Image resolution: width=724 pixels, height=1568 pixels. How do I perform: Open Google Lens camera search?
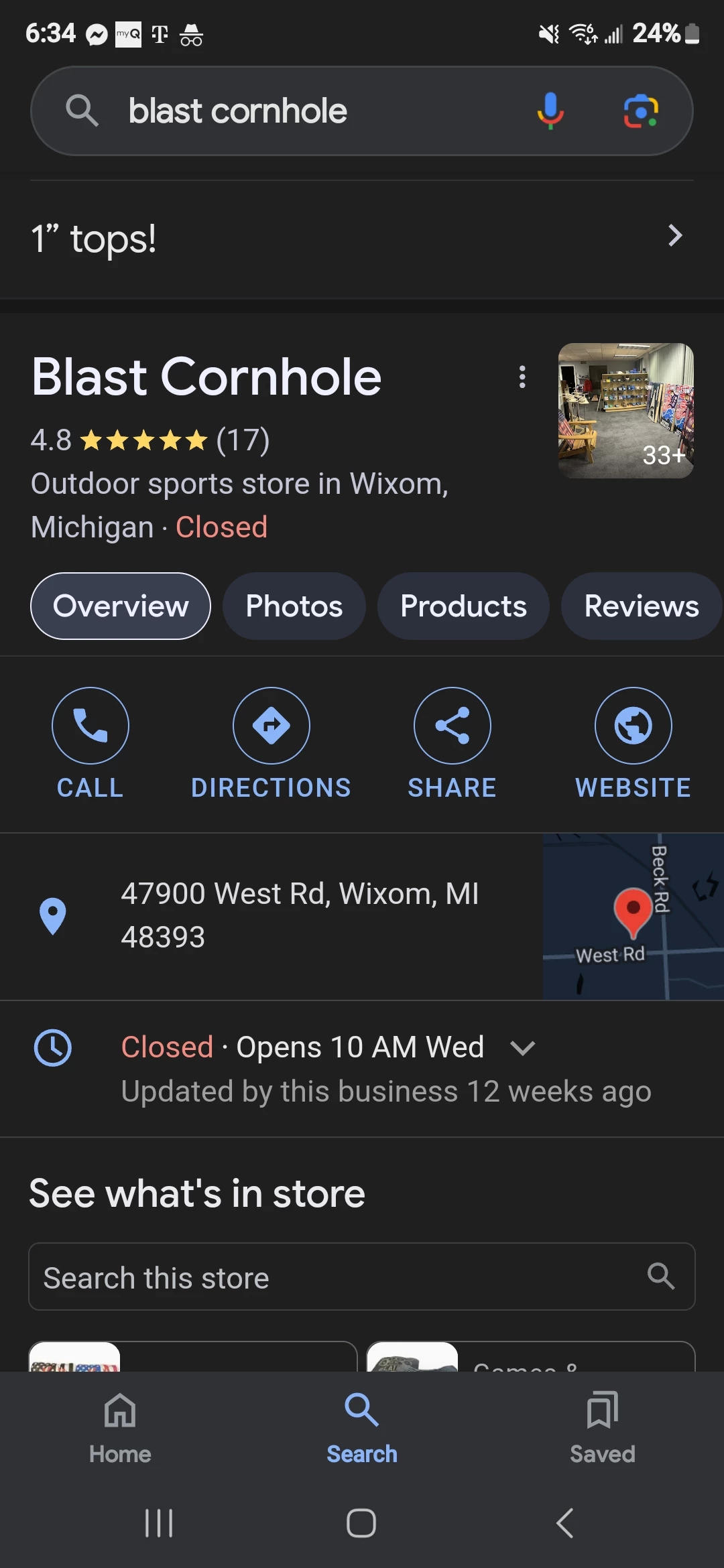tap(641, 111)
